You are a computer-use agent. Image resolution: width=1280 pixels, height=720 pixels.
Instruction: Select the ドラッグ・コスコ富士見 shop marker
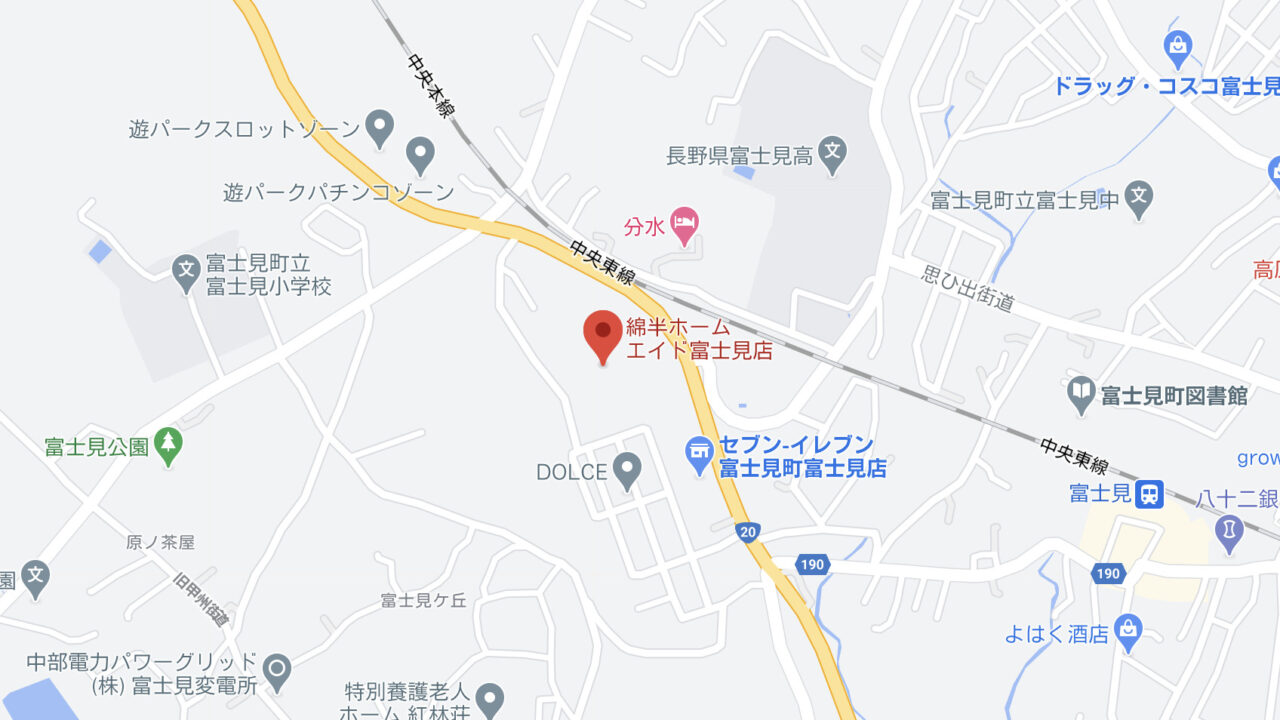click(1179, 47)
